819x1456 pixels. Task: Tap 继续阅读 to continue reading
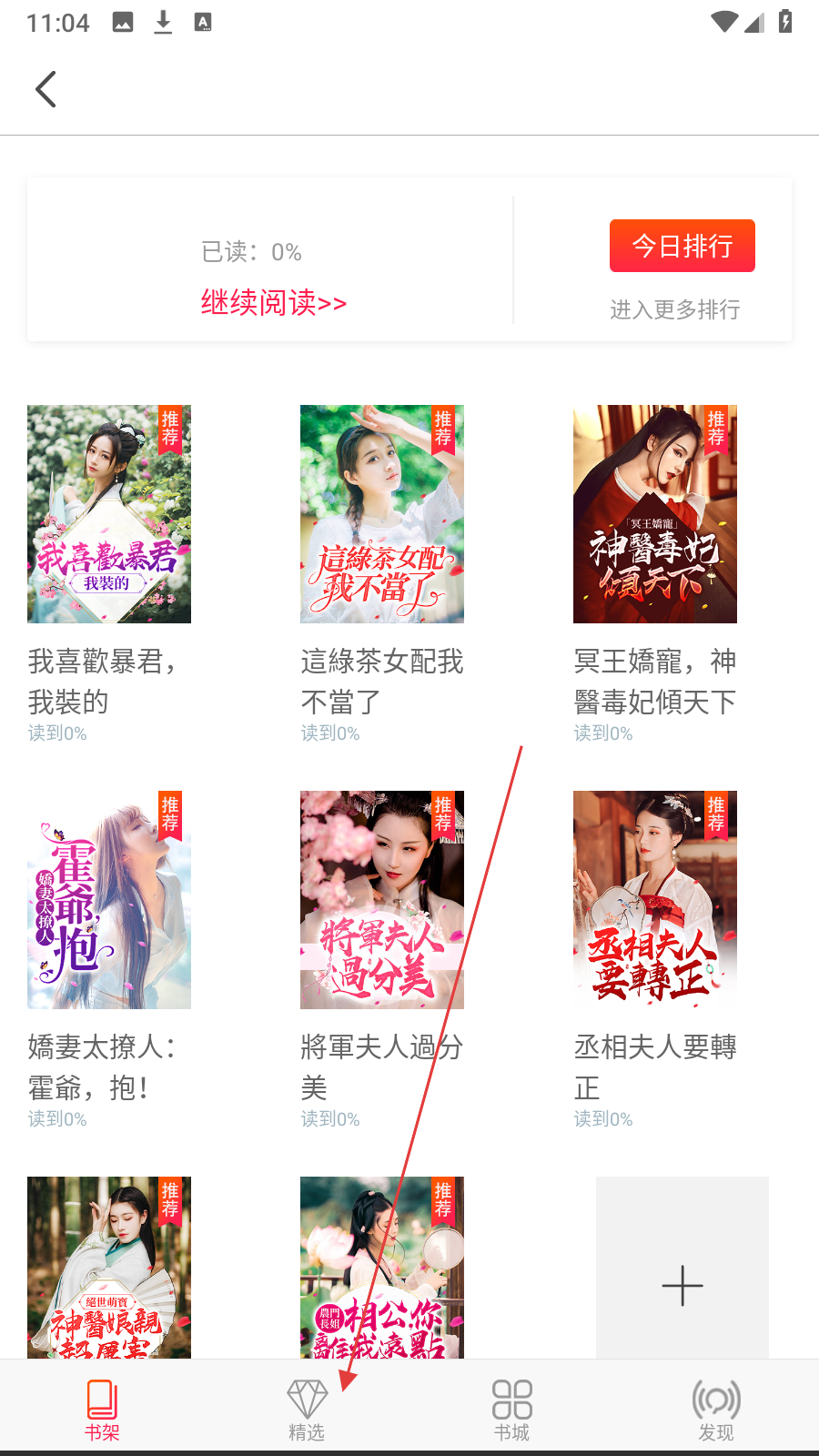click(273, 302)
